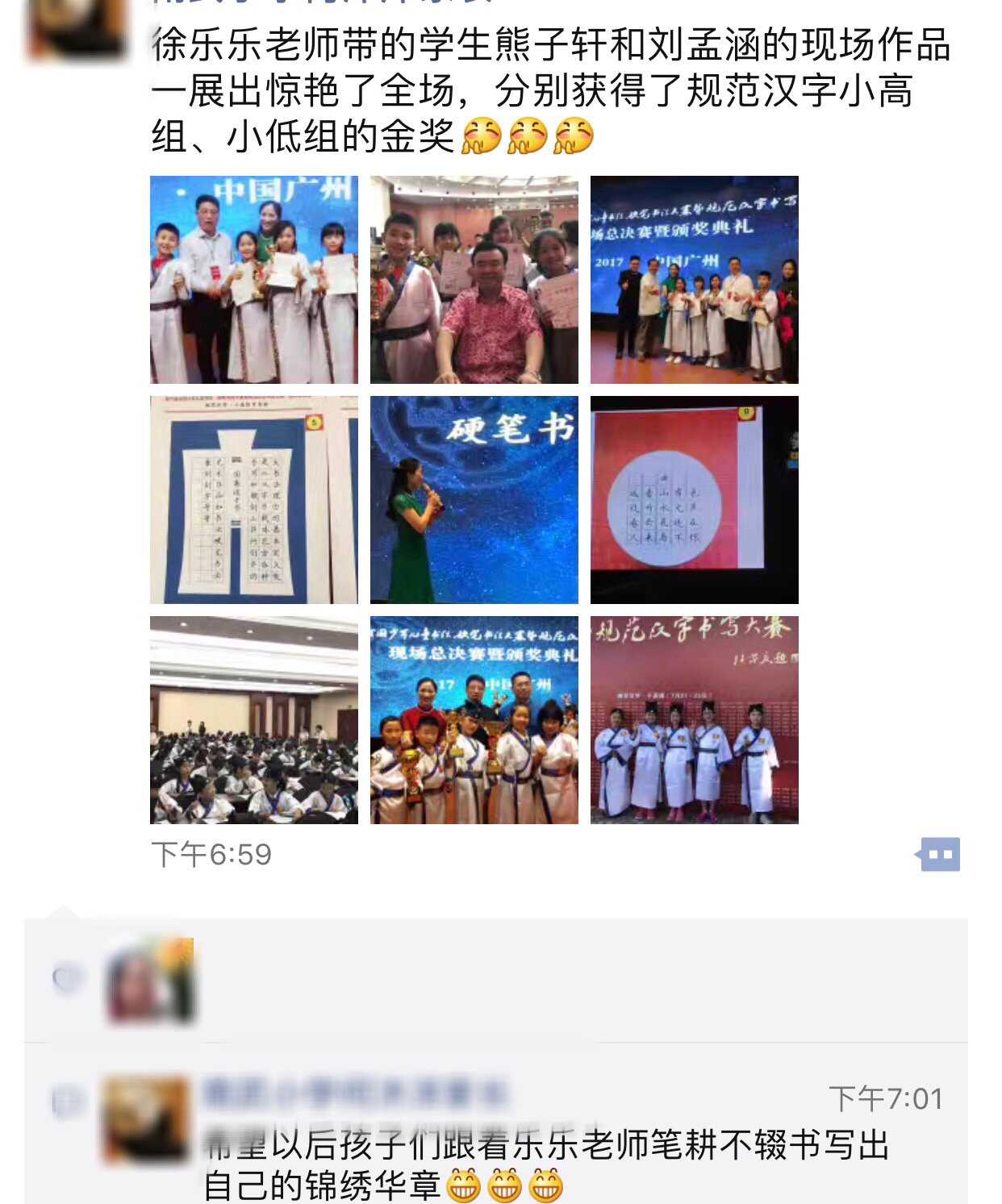Open the robe-shaped calligraphy work photo
The height and width of the screenshot is (1204, 1002).
[253, 500]
